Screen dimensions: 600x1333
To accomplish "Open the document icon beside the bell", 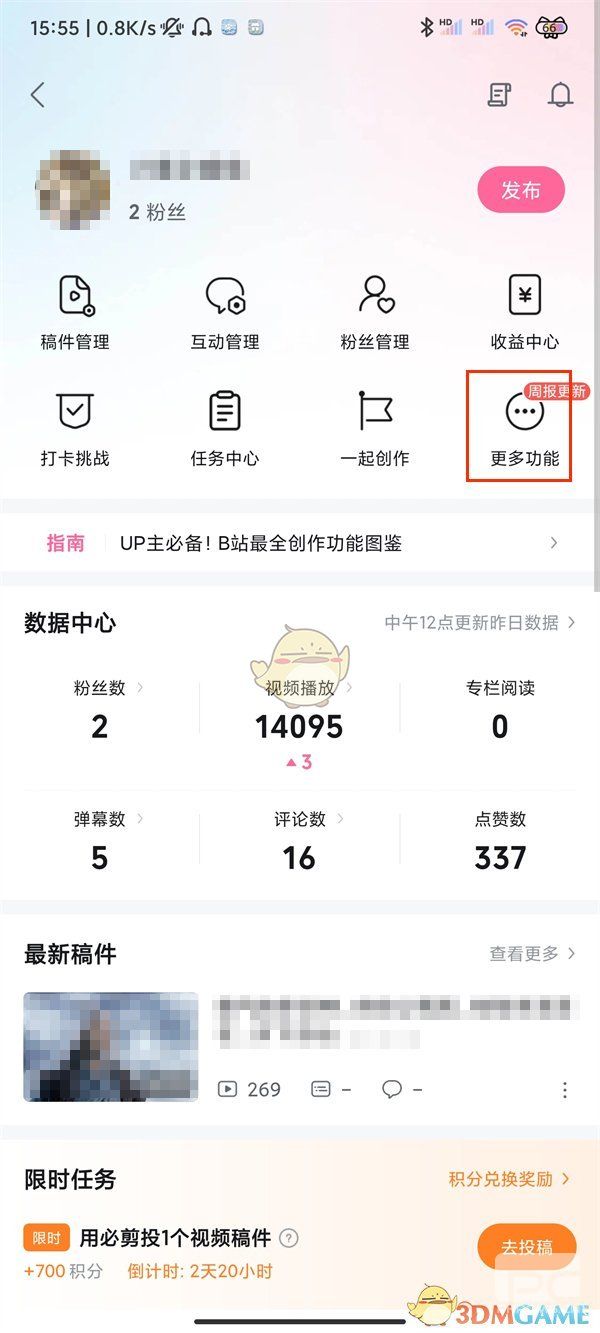I will point(498,95).
